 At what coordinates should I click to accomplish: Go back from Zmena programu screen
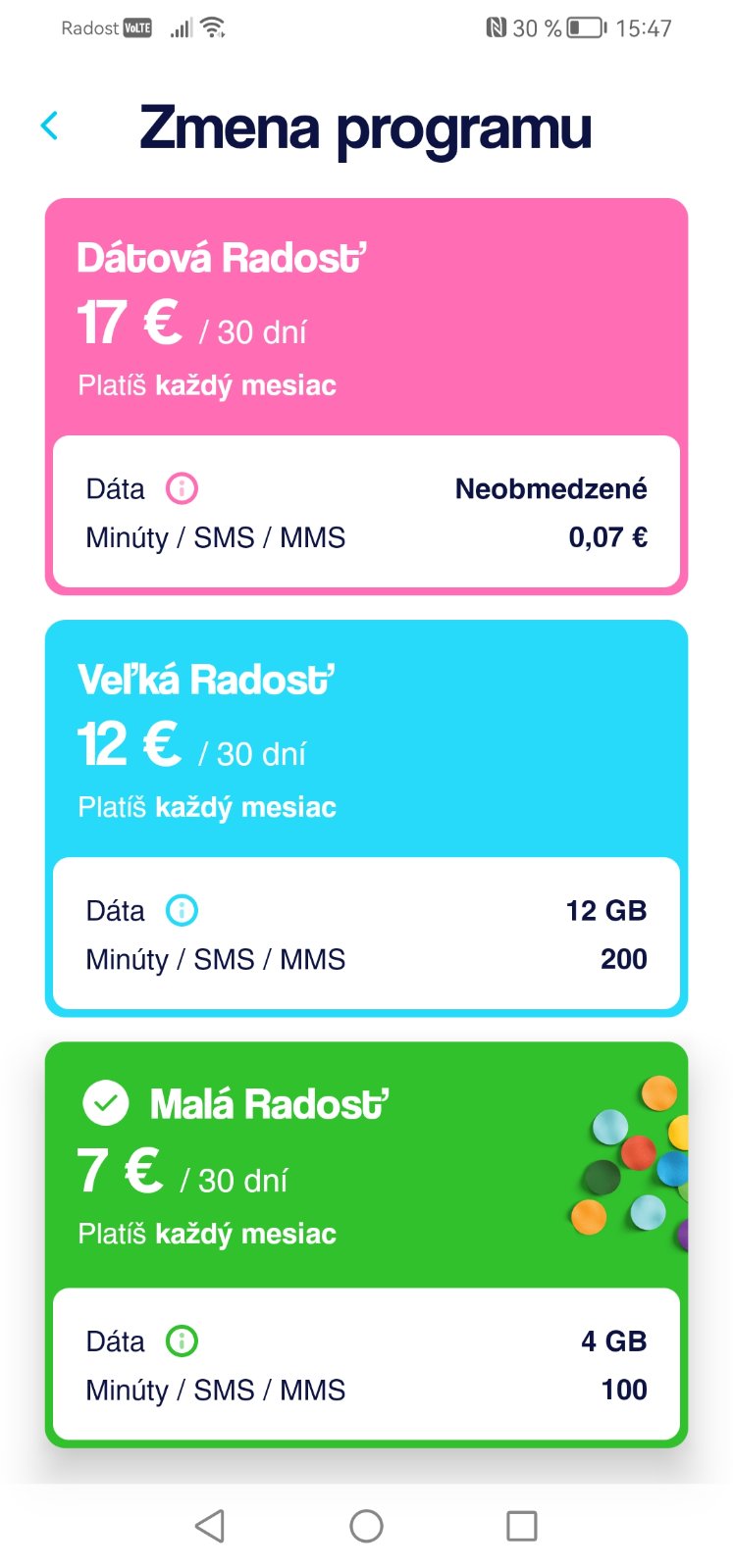(50, 126)
